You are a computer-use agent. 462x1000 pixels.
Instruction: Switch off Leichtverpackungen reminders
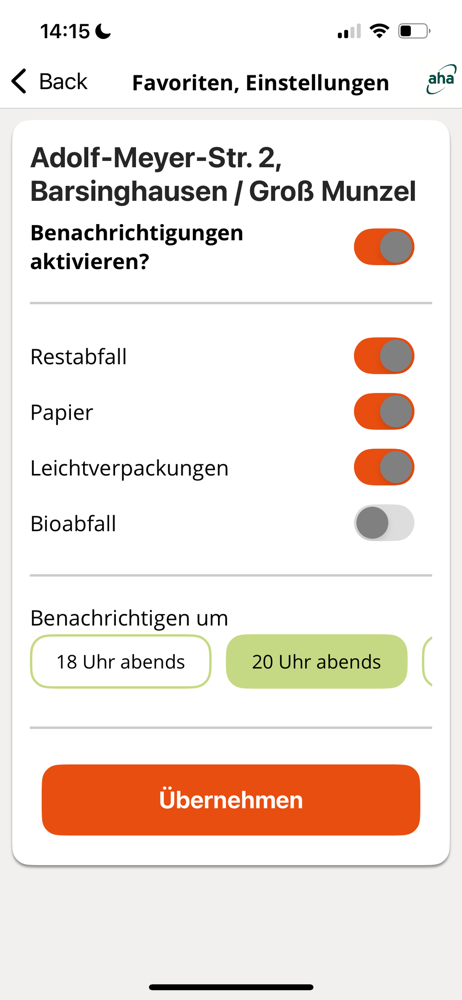[384, 467]
